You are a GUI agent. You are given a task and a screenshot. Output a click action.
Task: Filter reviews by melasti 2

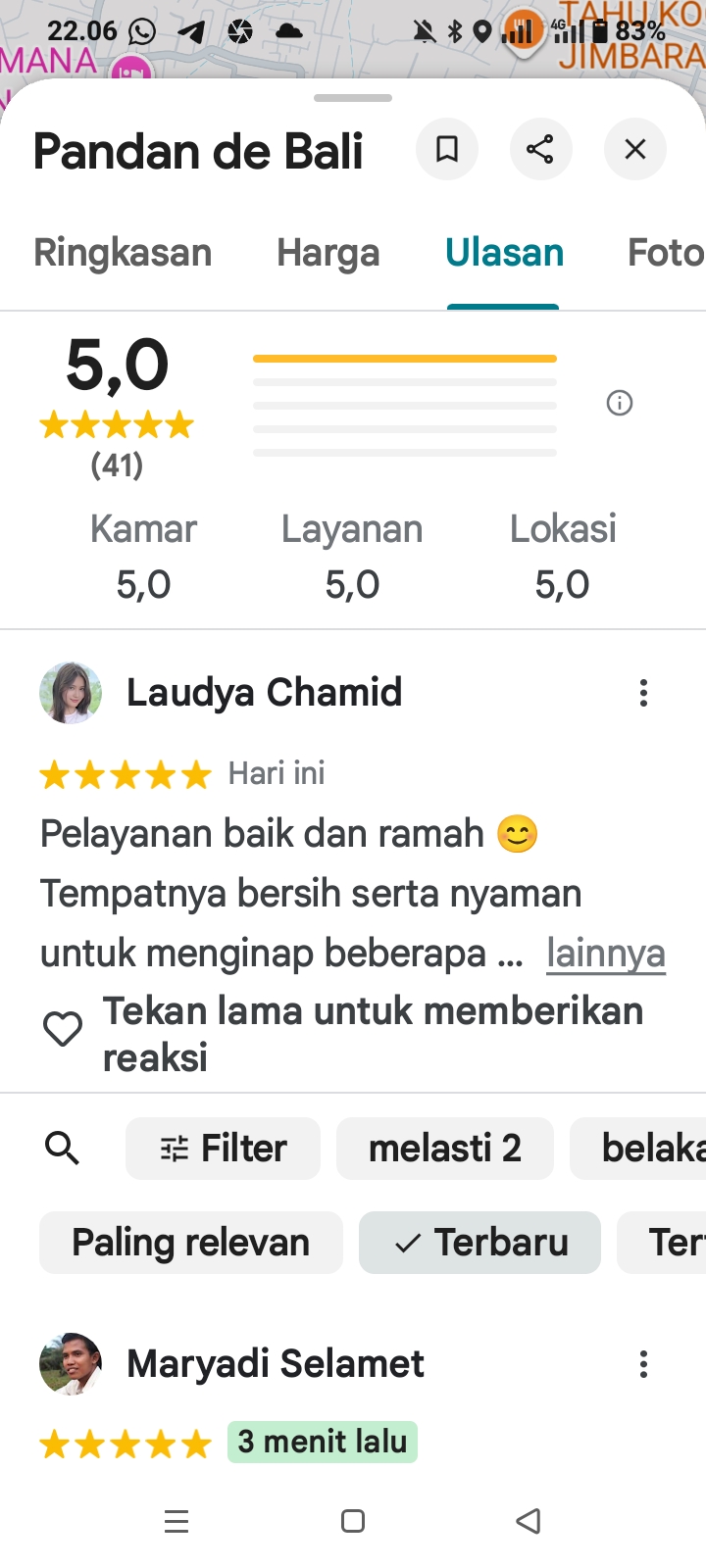tap(444, 1148)
